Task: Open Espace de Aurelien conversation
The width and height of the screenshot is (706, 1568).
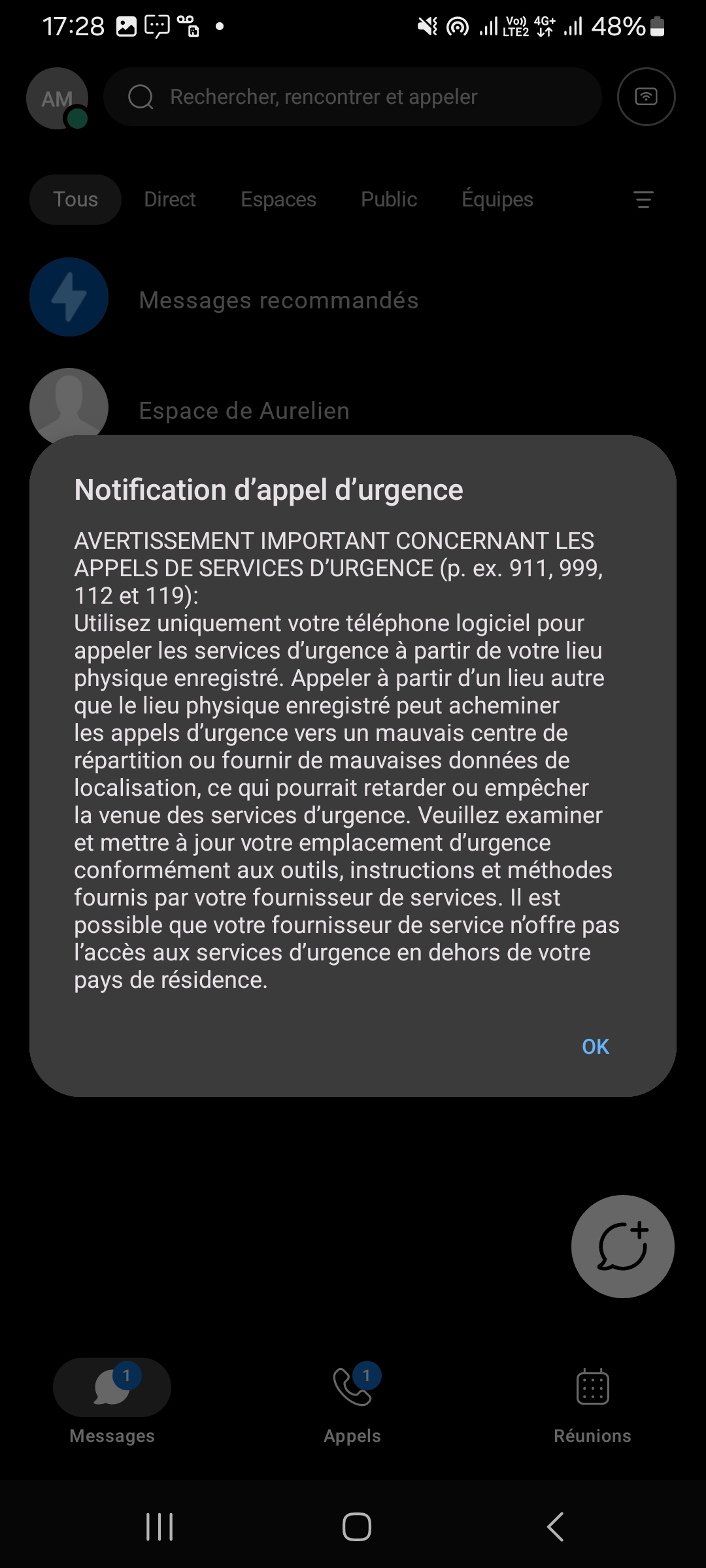Action: pos(244,410)
